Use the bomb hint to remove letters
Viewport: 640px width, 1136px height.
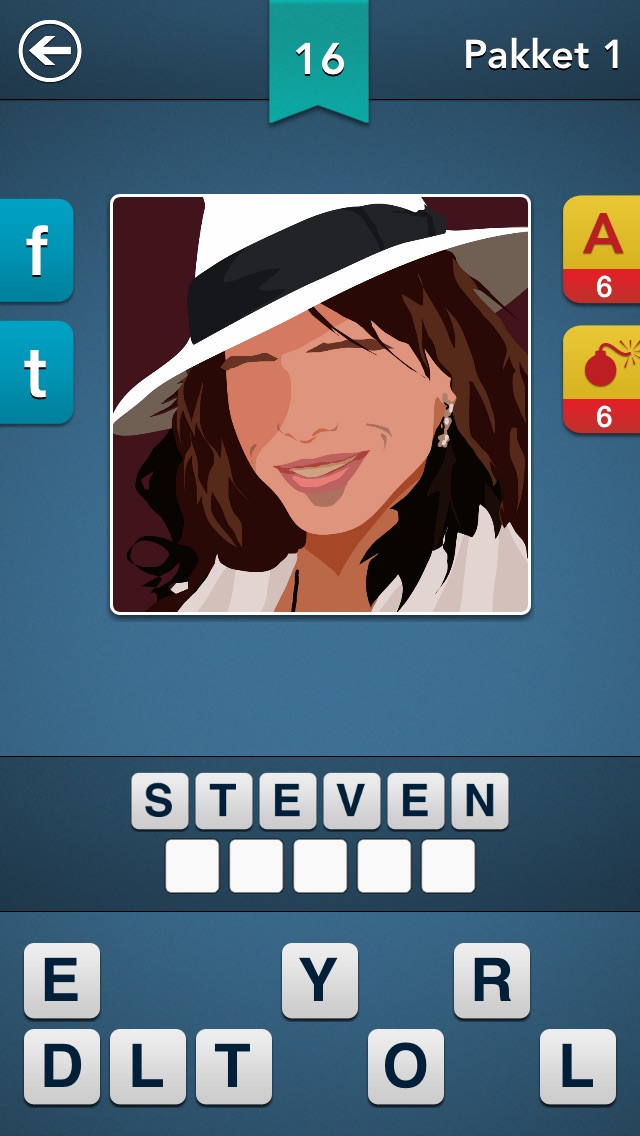[602, 379]
